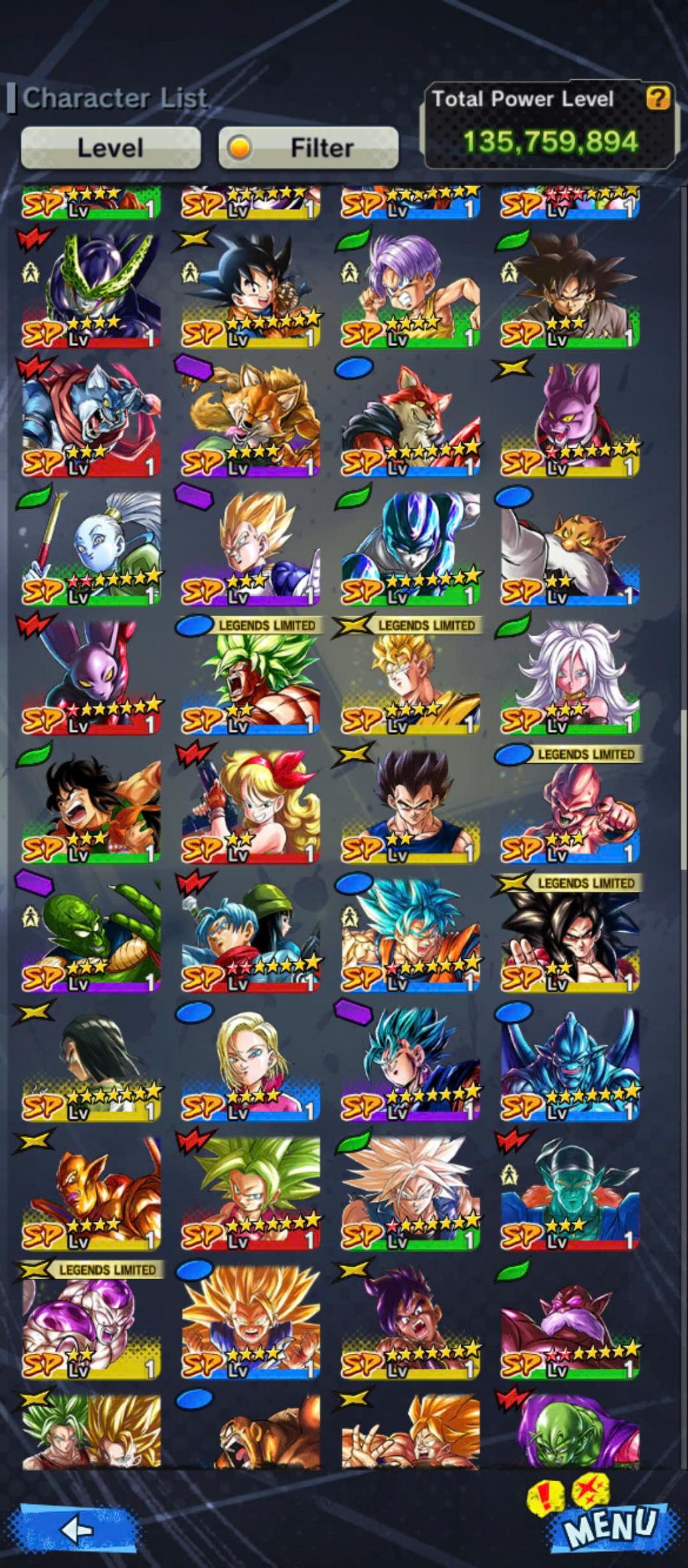This screenshot has height=1568, width=688.
Task: Select the Perfect Cell character card
Action: (x=91, y=289)
